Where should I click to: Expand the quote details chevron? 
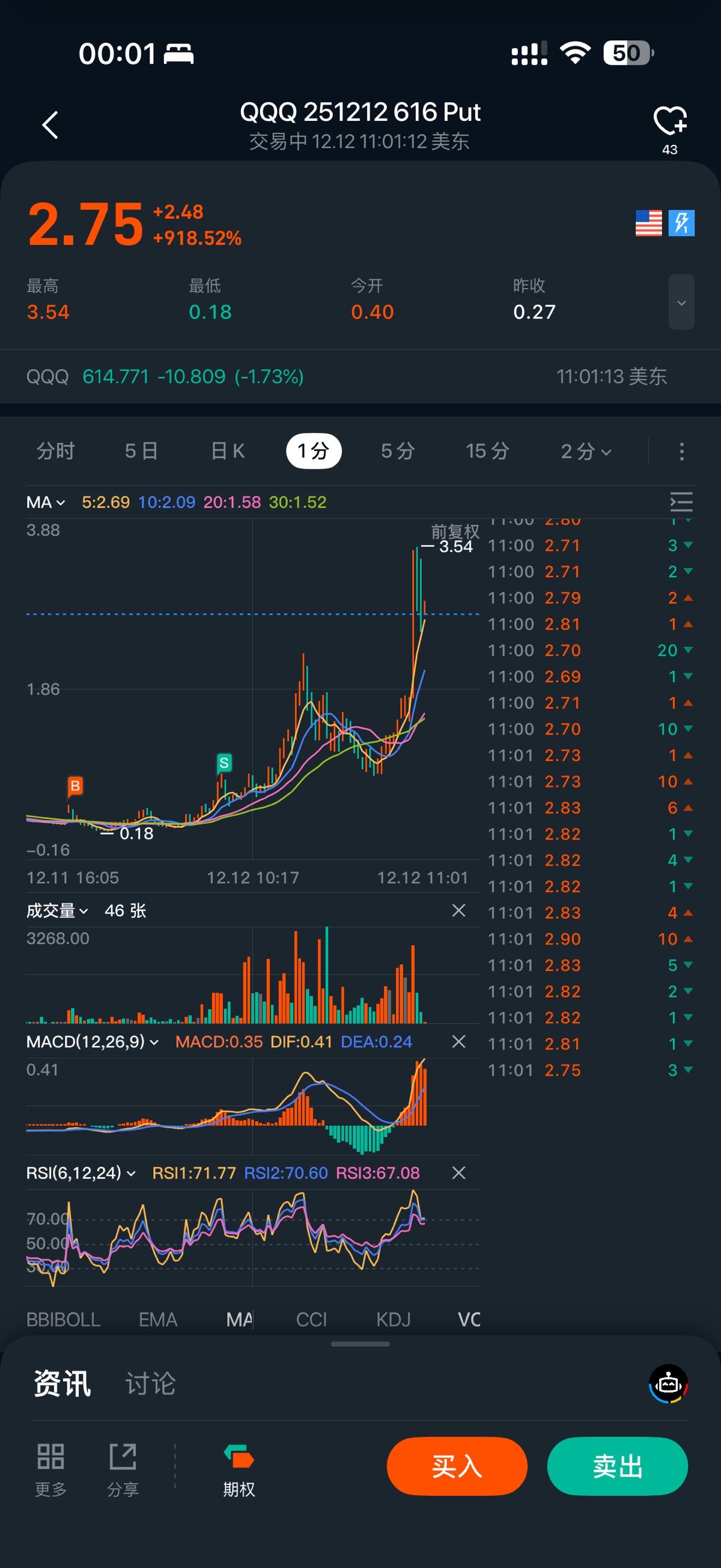(681, 302)
